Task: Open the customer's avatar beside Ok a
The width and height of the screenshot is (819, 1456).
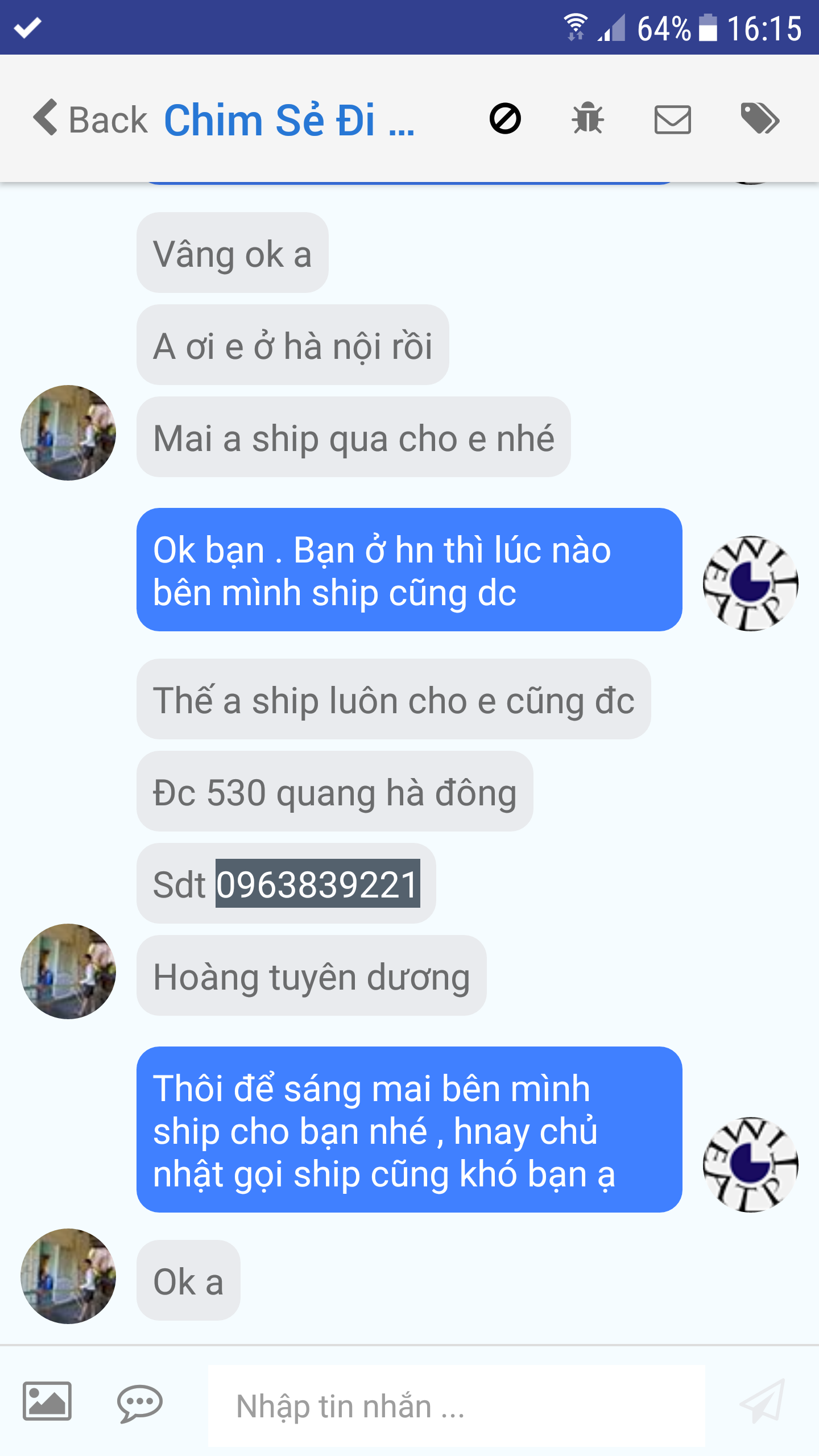Action: pyautogui.click(x=68, y=1276)
